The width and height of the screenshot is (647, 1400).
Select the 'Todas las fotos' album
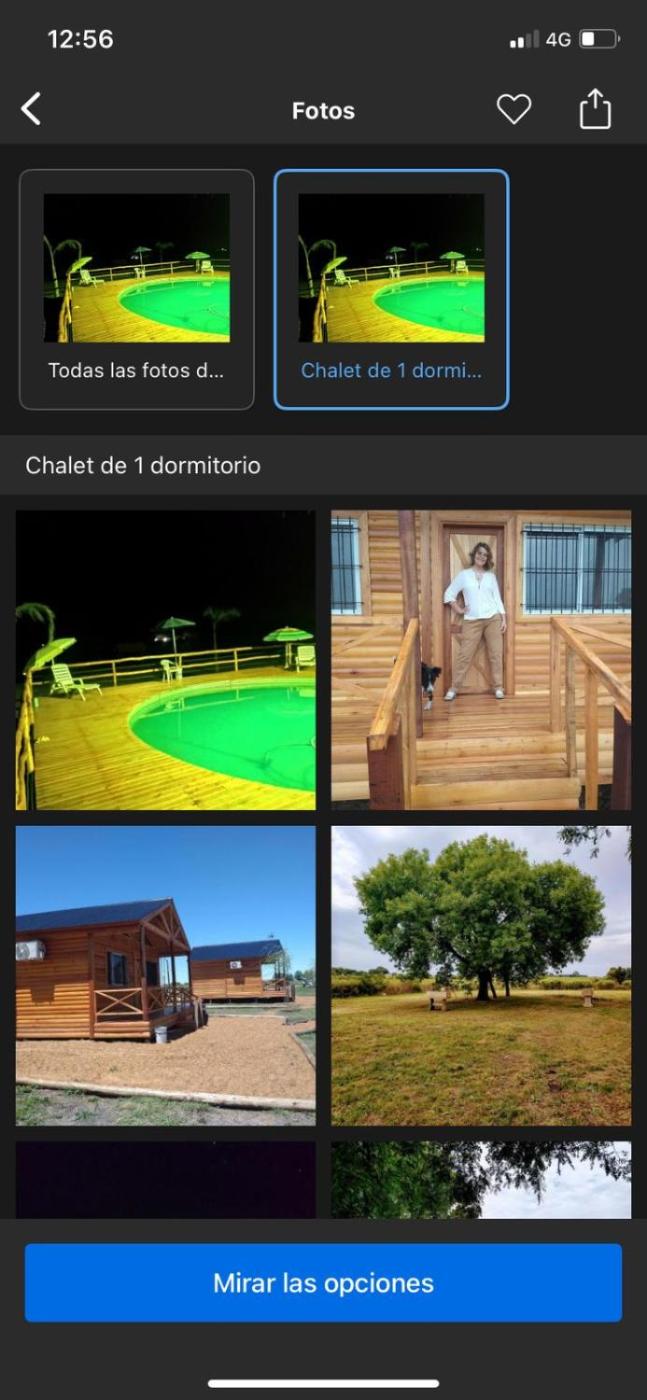coord(137,289)
